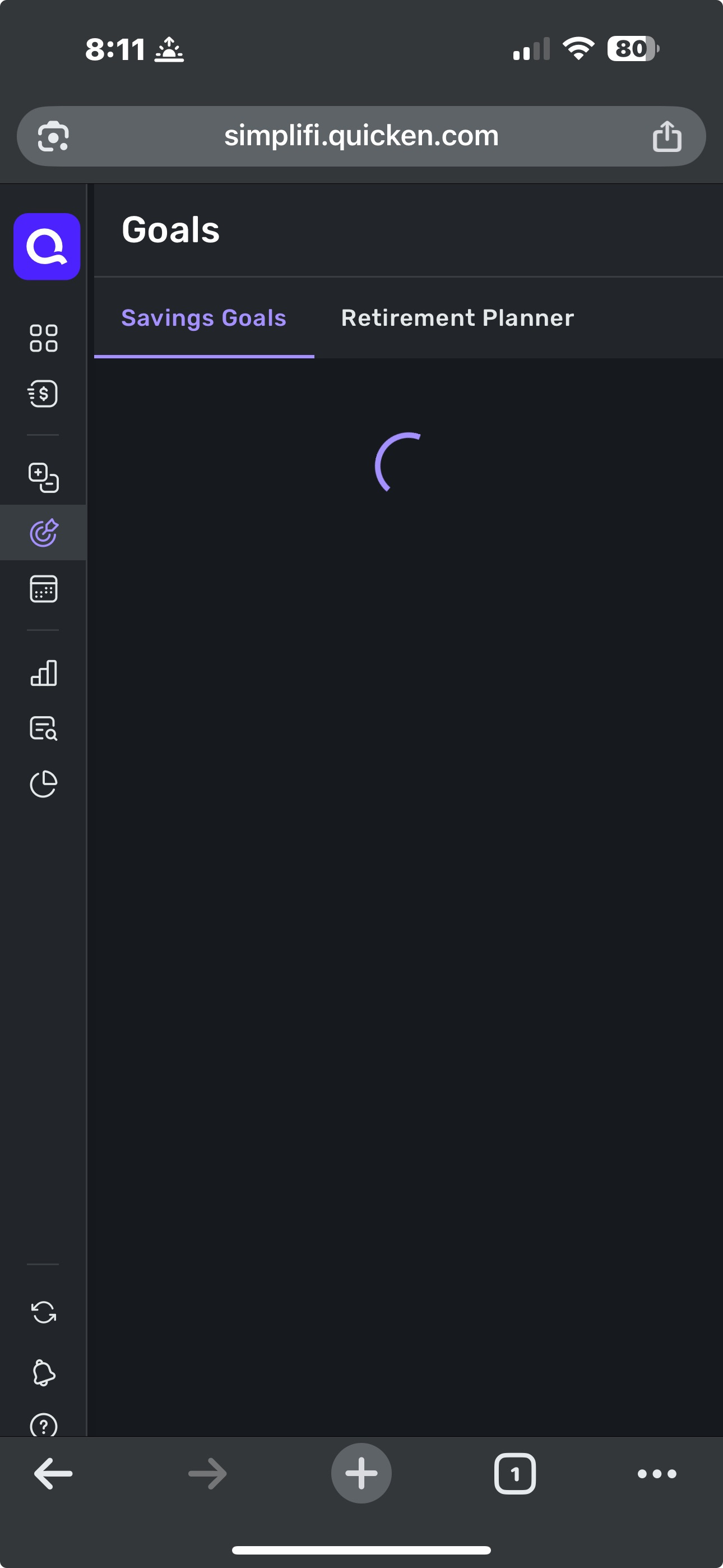Viewport: 723px width, 1568px height.
Task: Go back in the browser
Action: click(54, 1474)
